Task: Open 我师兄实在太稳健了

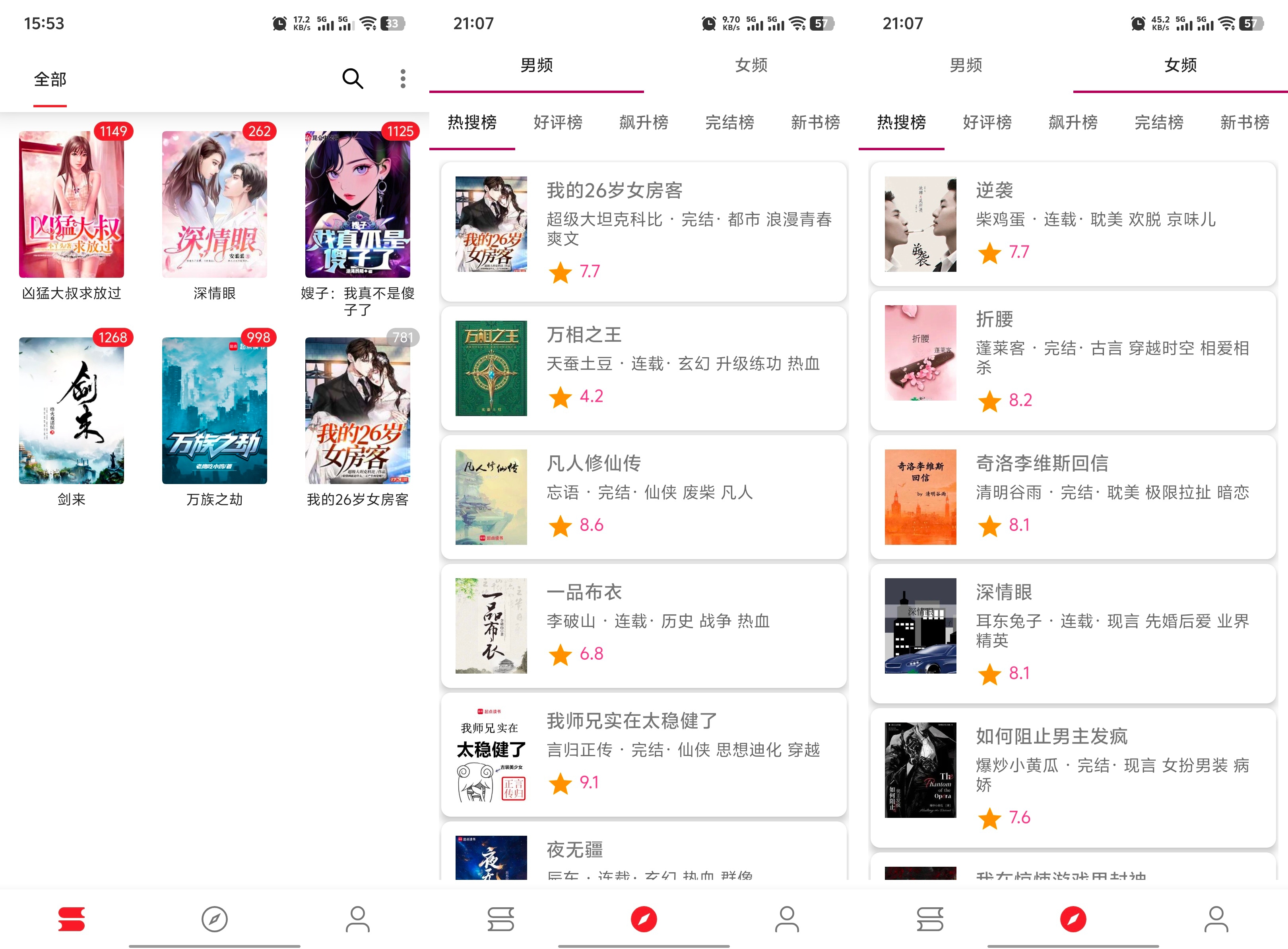Action: click(644, 754)
